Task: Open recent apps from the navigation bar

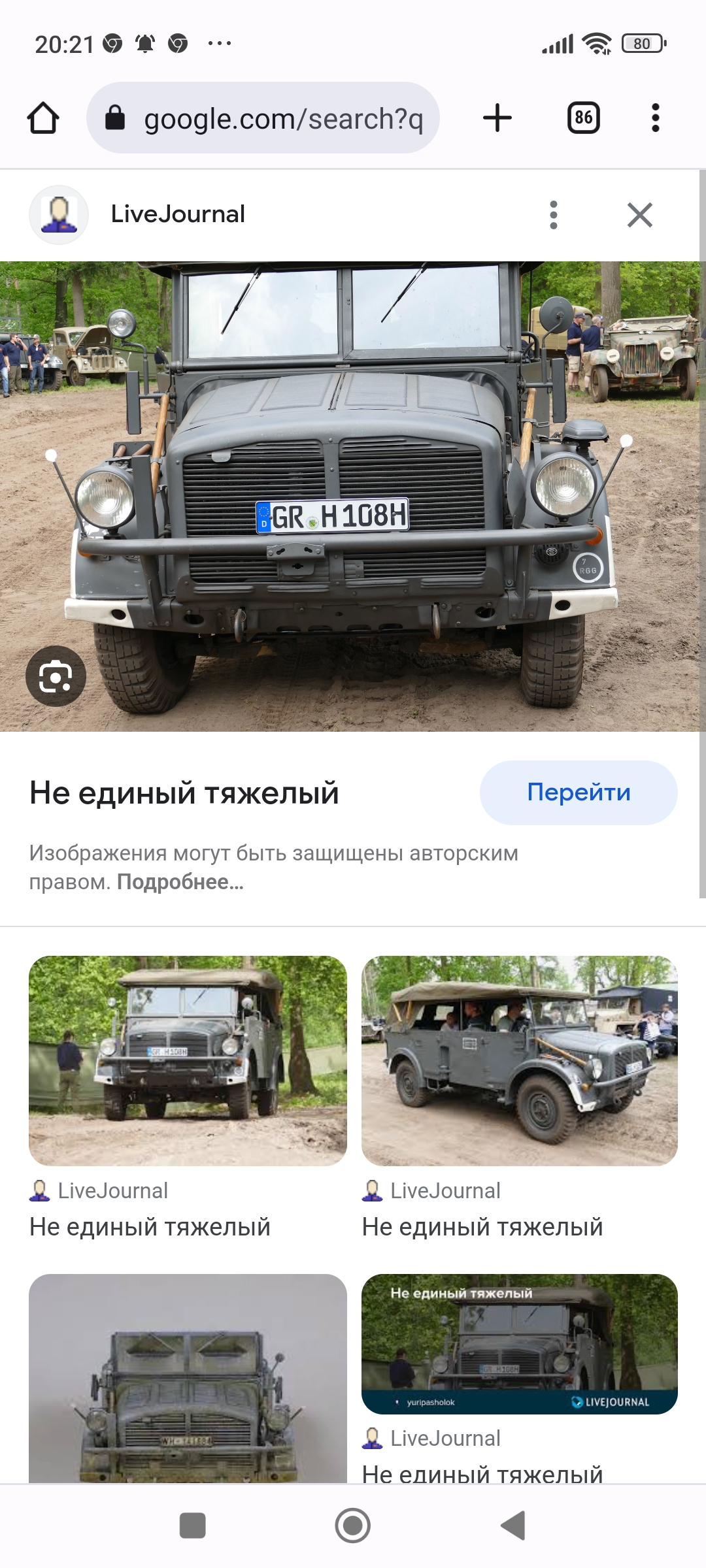Action: [x=192, y=1526]
